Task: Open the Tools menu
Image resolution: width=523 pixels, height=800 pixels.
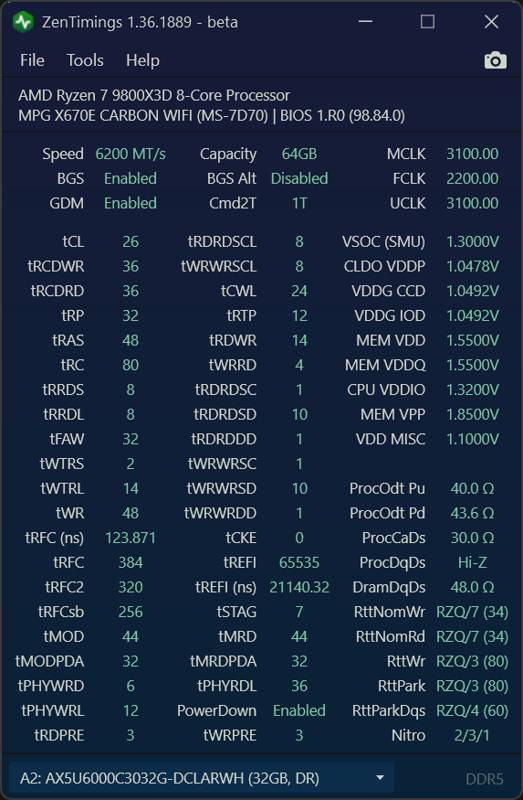Action: pyautogui.click(x=85, y=60)
